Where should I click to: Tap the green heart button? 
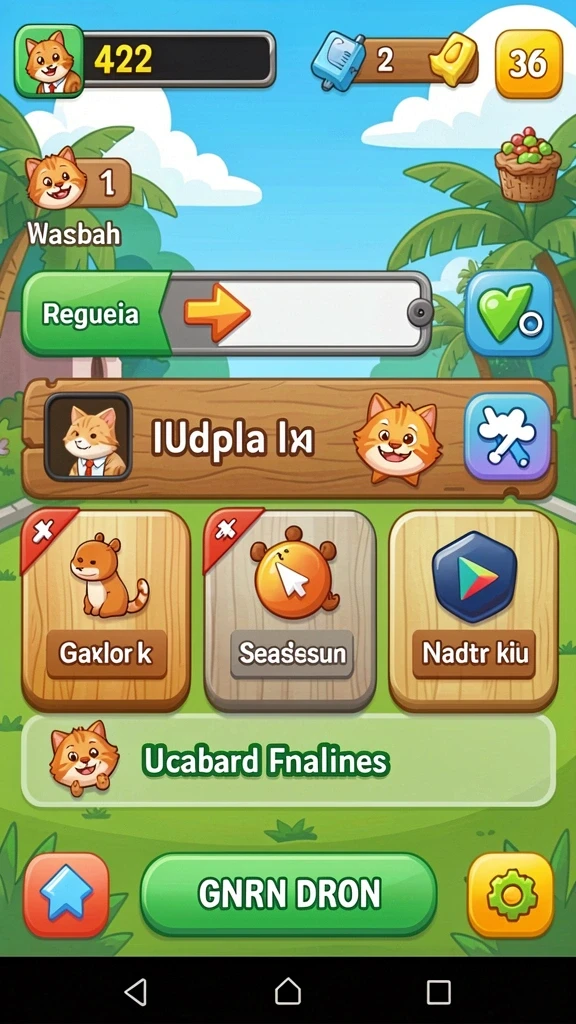(509, 313)
